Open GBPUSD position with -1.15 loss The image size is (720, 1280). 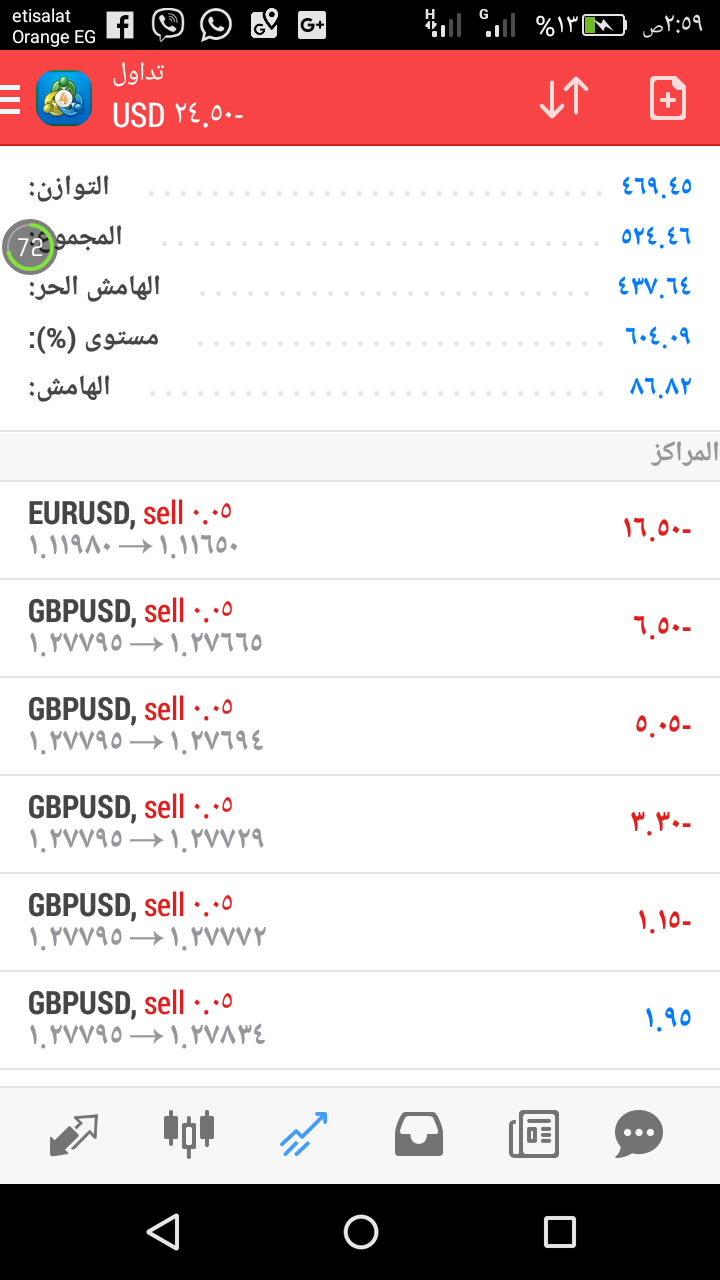click(360, 922)
